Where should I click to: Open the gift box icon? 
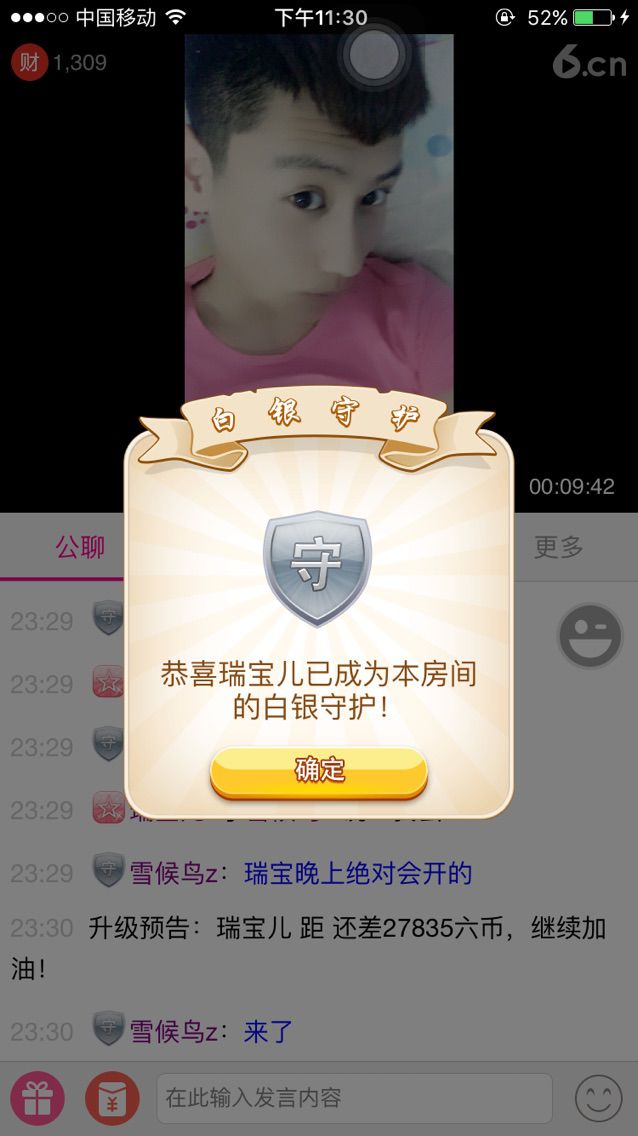[37, 1098]
